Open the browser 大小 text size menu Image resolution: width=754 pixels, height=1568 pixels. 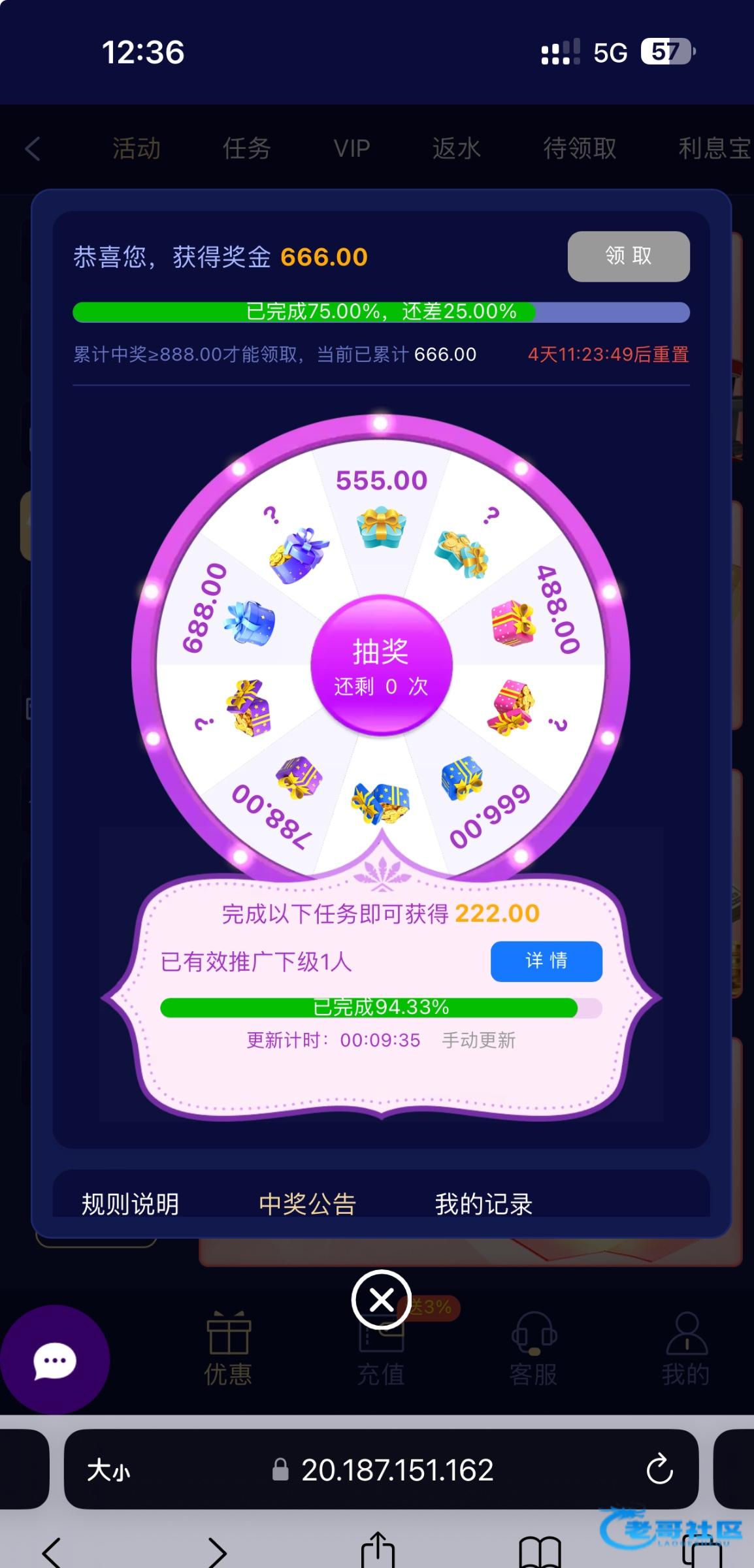(108, 1470)
